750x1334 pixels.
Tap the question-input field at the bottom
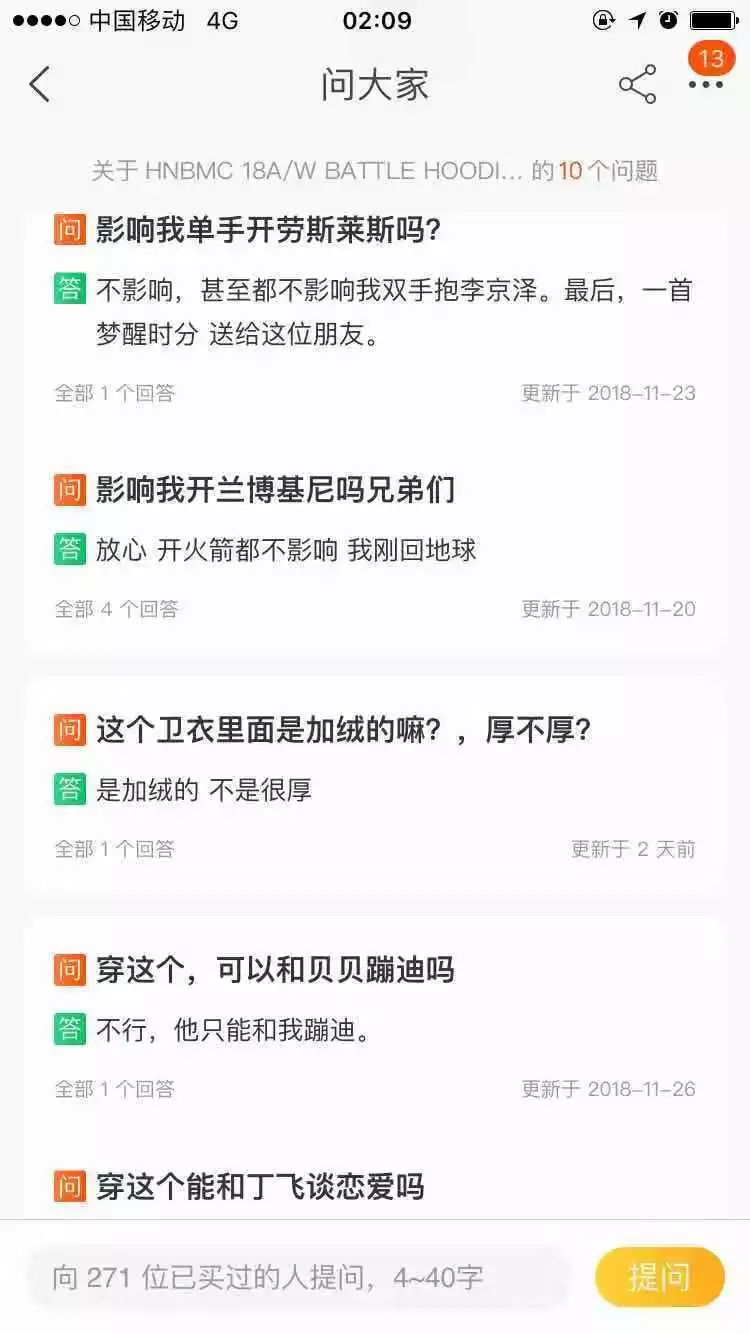(300, 1276)
